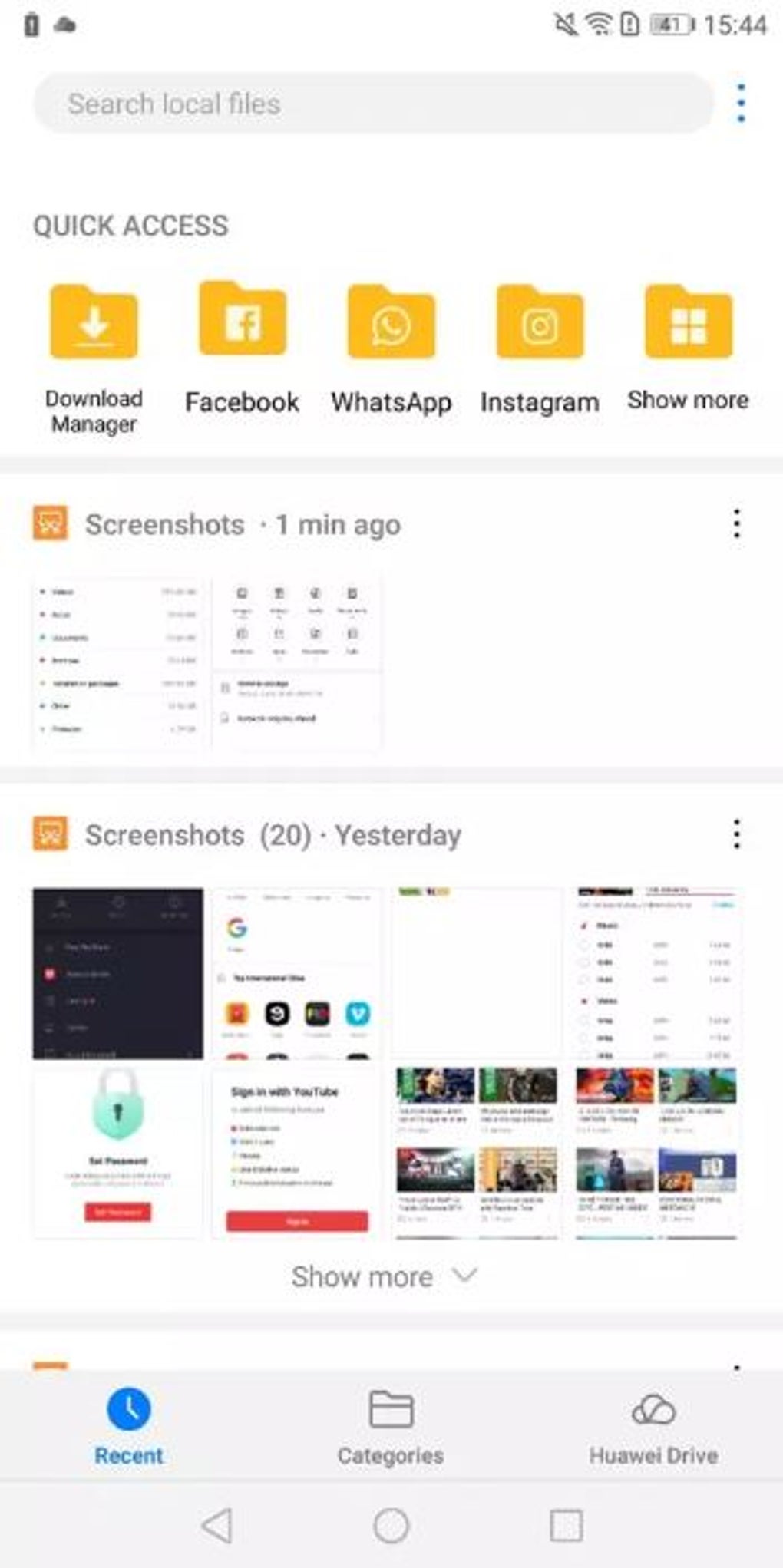Tap the Search local files box
This screenshot has width=783, height=1568.
[374, 104]
